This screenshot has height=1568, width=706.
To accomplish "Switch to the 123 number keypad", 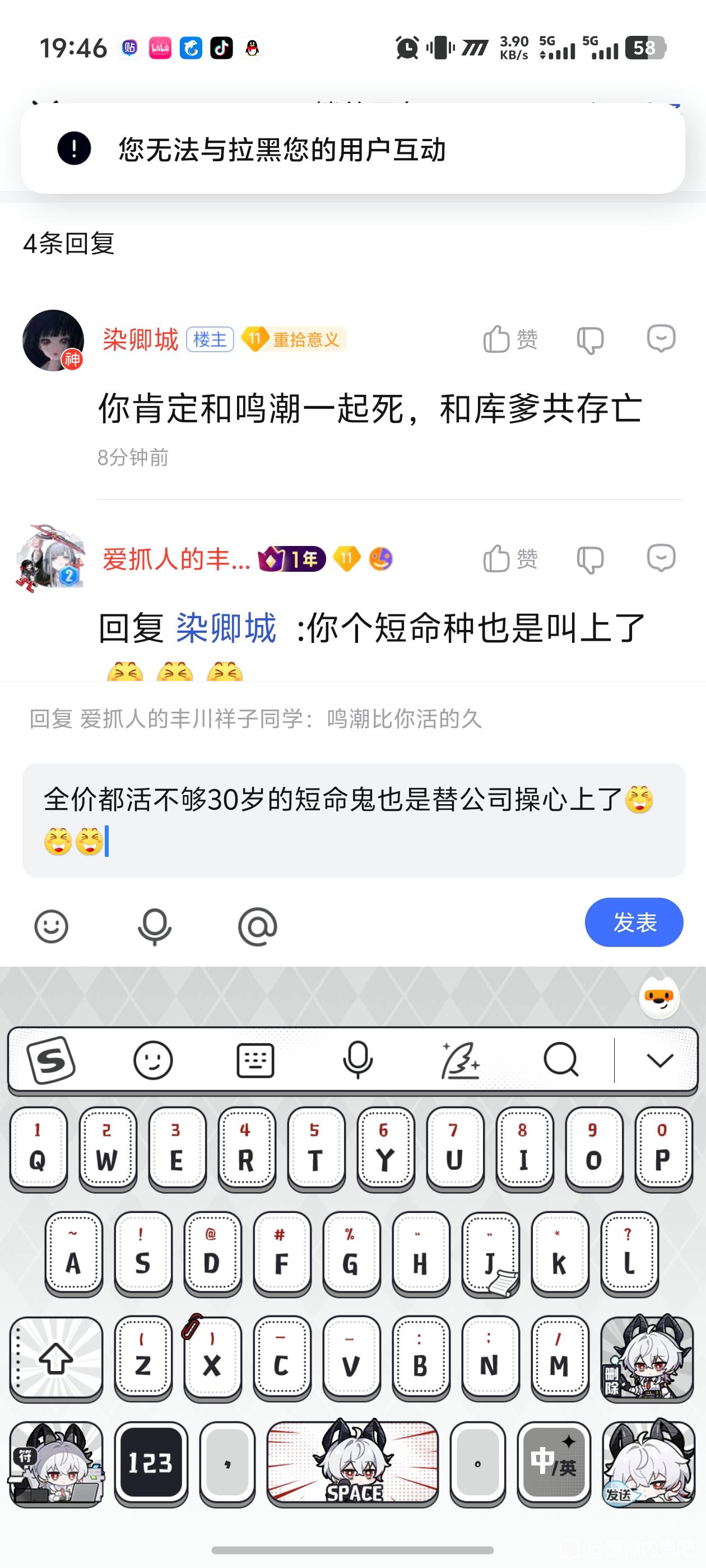I will tap(151, 1463).
